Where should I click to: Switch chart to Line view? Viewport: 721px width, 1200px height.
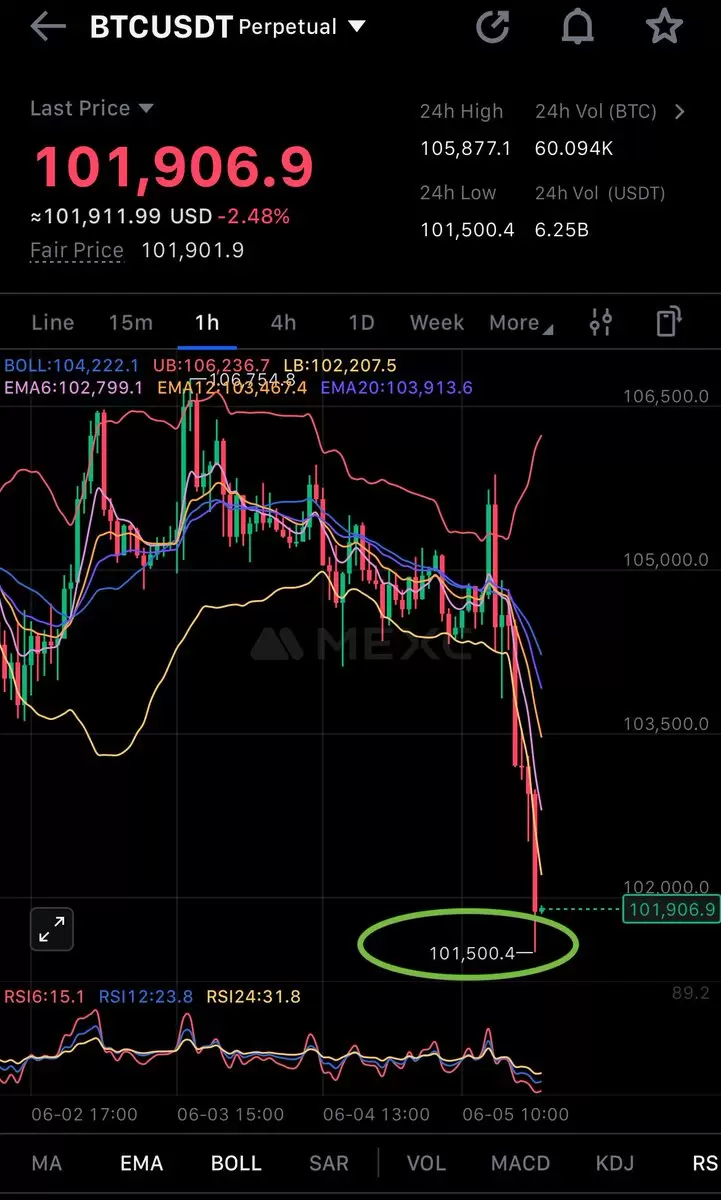(x=53, y=322)
